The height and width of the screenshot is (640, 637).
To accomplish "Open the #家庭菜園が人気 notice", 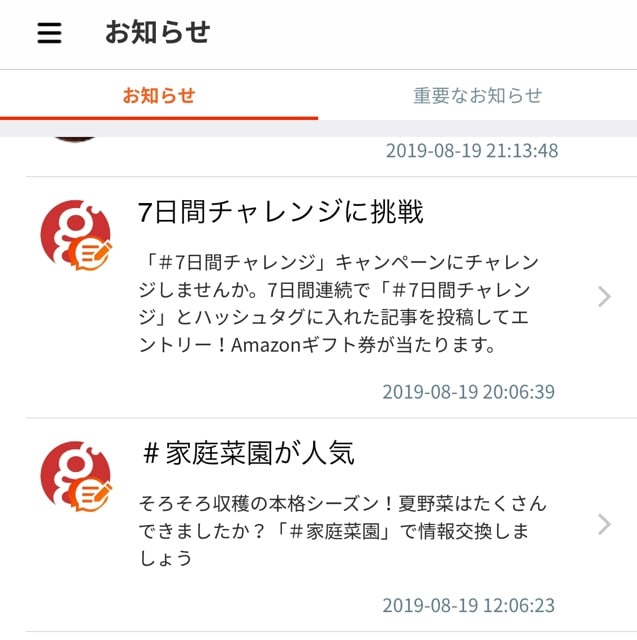I will (330, 524).
